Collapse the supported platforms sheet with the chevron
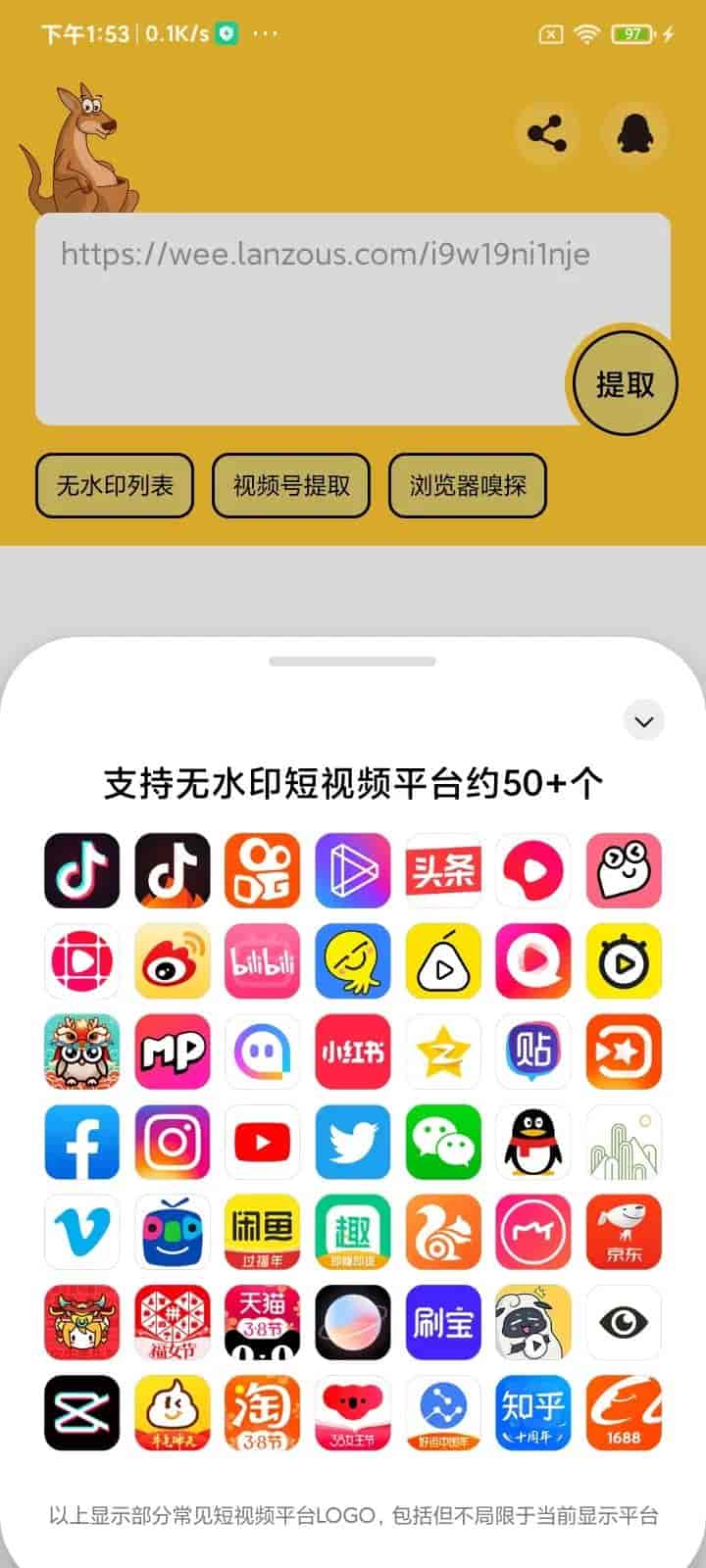 click(644, 721)
